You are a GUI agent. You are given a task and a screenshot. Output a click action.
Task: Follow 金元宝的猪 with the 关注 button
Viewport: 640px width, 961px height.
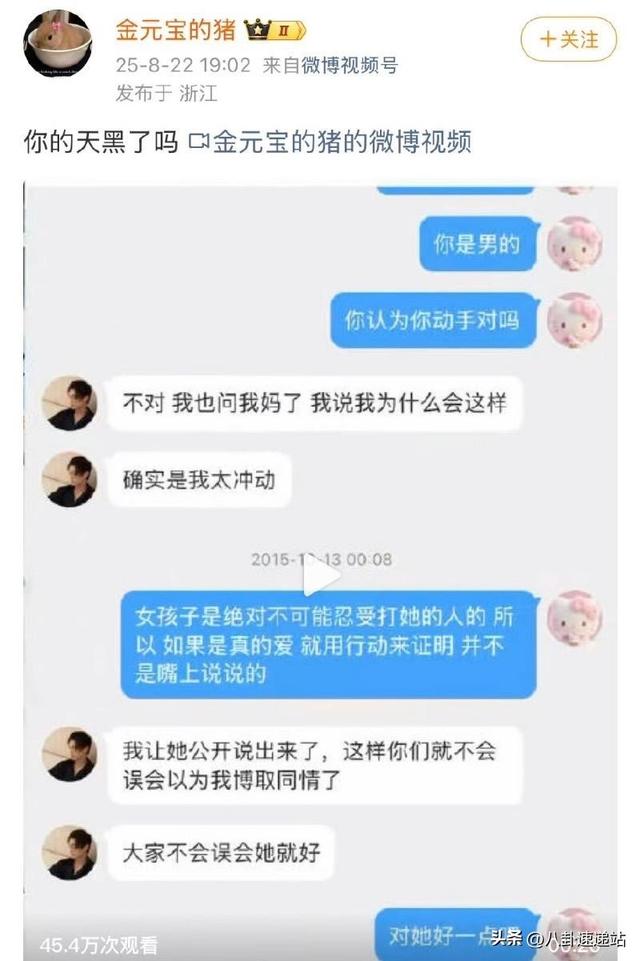(x=568, y=40)
